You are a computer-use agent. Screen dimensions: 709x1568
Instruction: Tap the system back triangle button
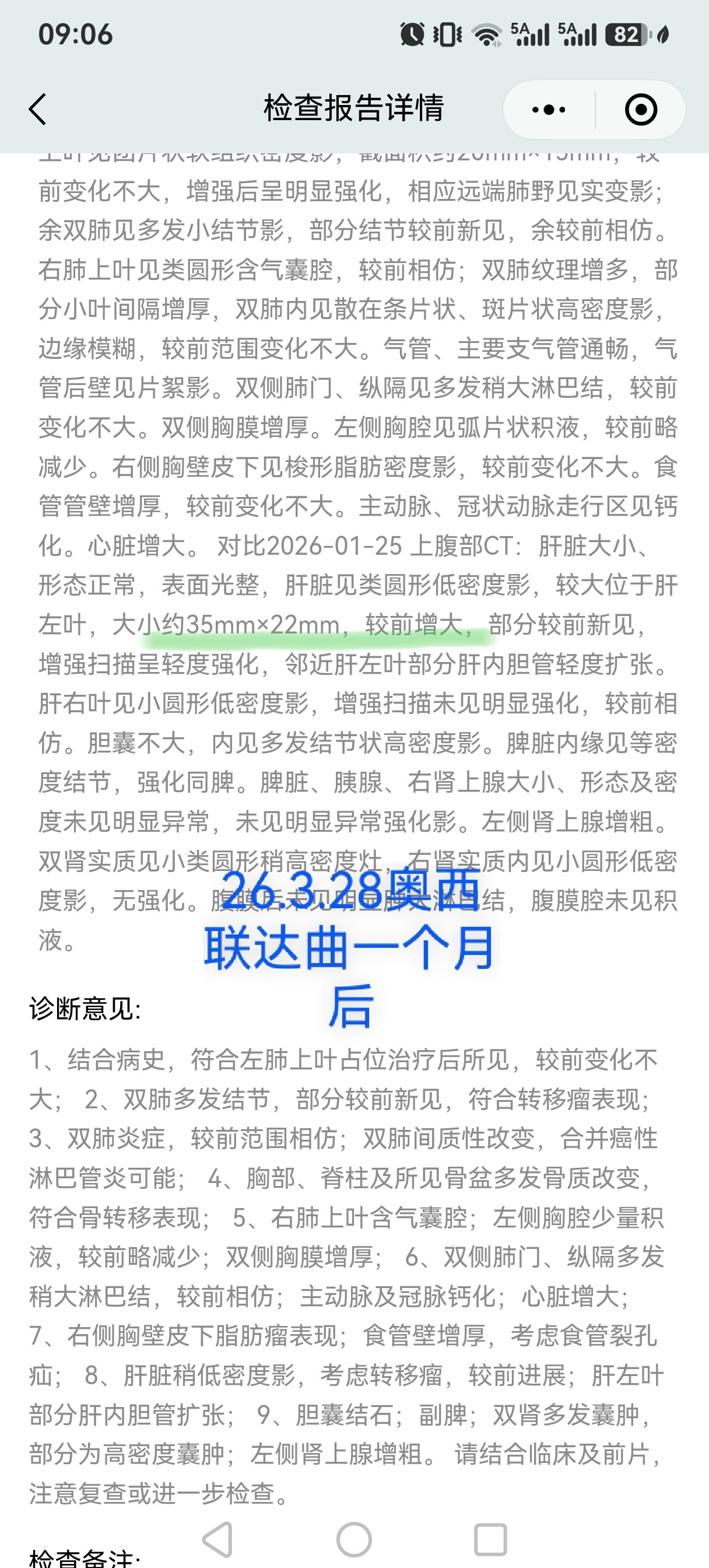click(218, 1539)
